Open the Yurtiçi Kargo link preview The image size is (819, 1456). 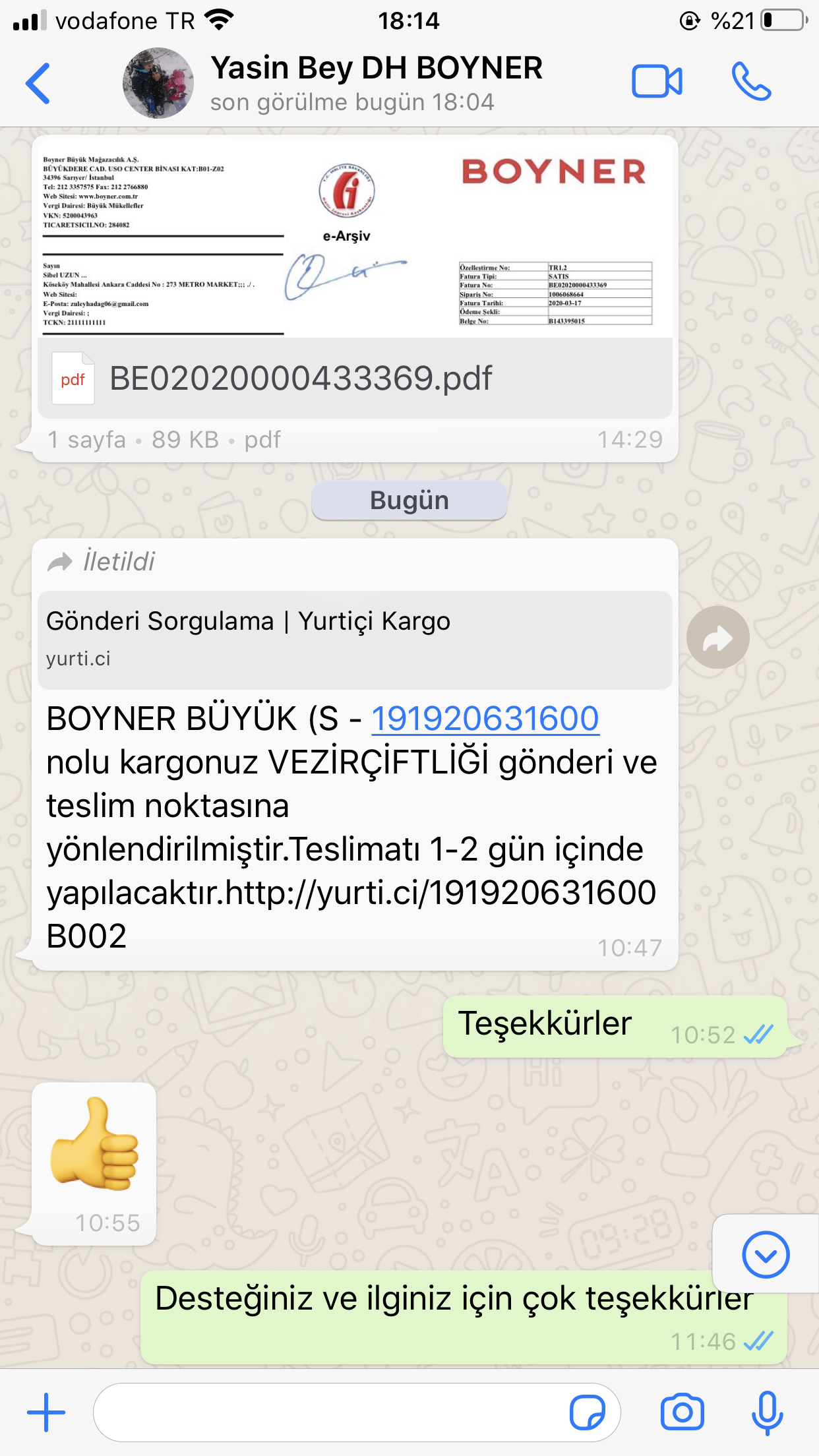click(x=355, y=640)
